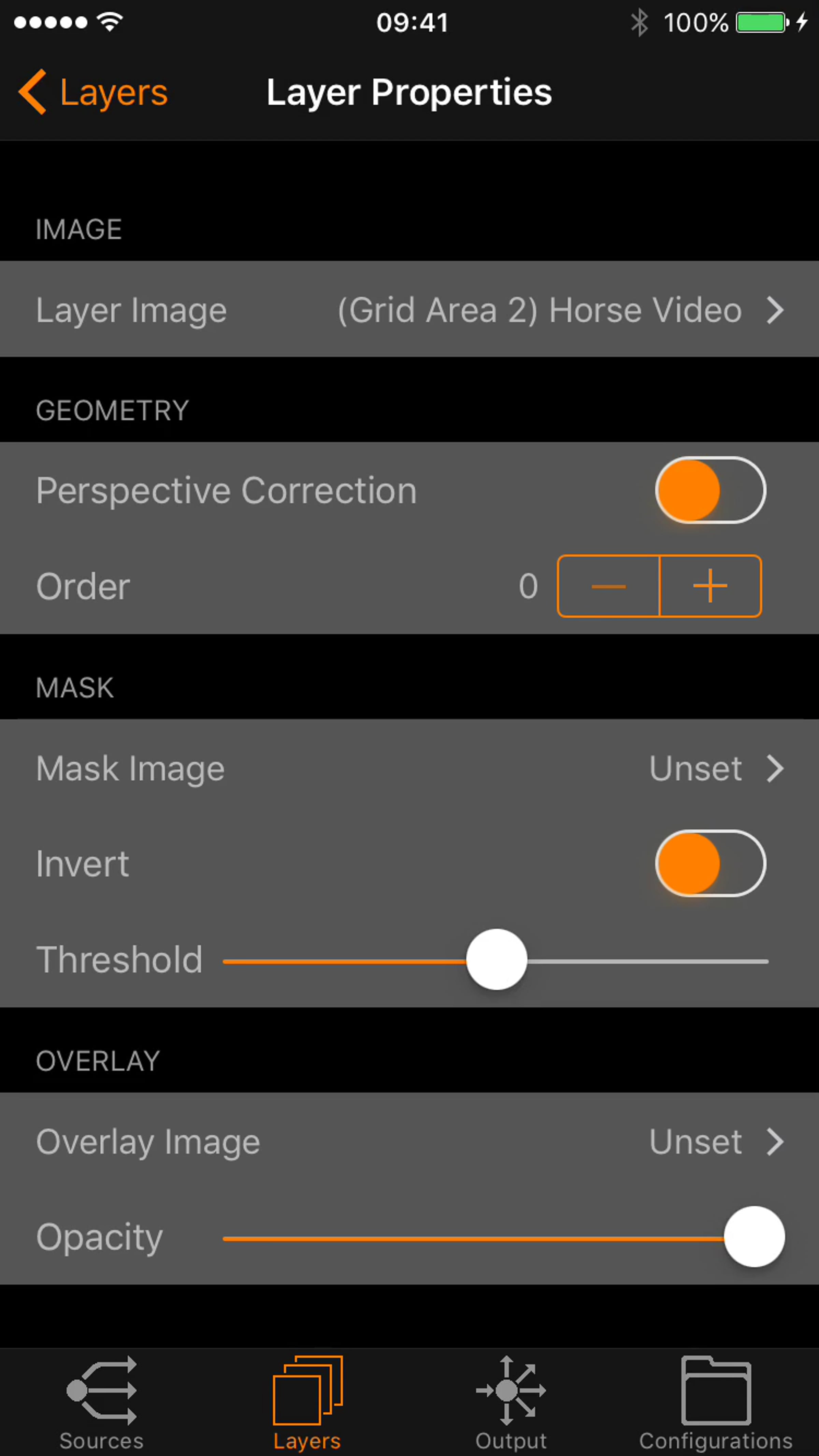Open the Configurations tab
The width and height of the screenshot is (819, 1456).
pos(716,1403)
